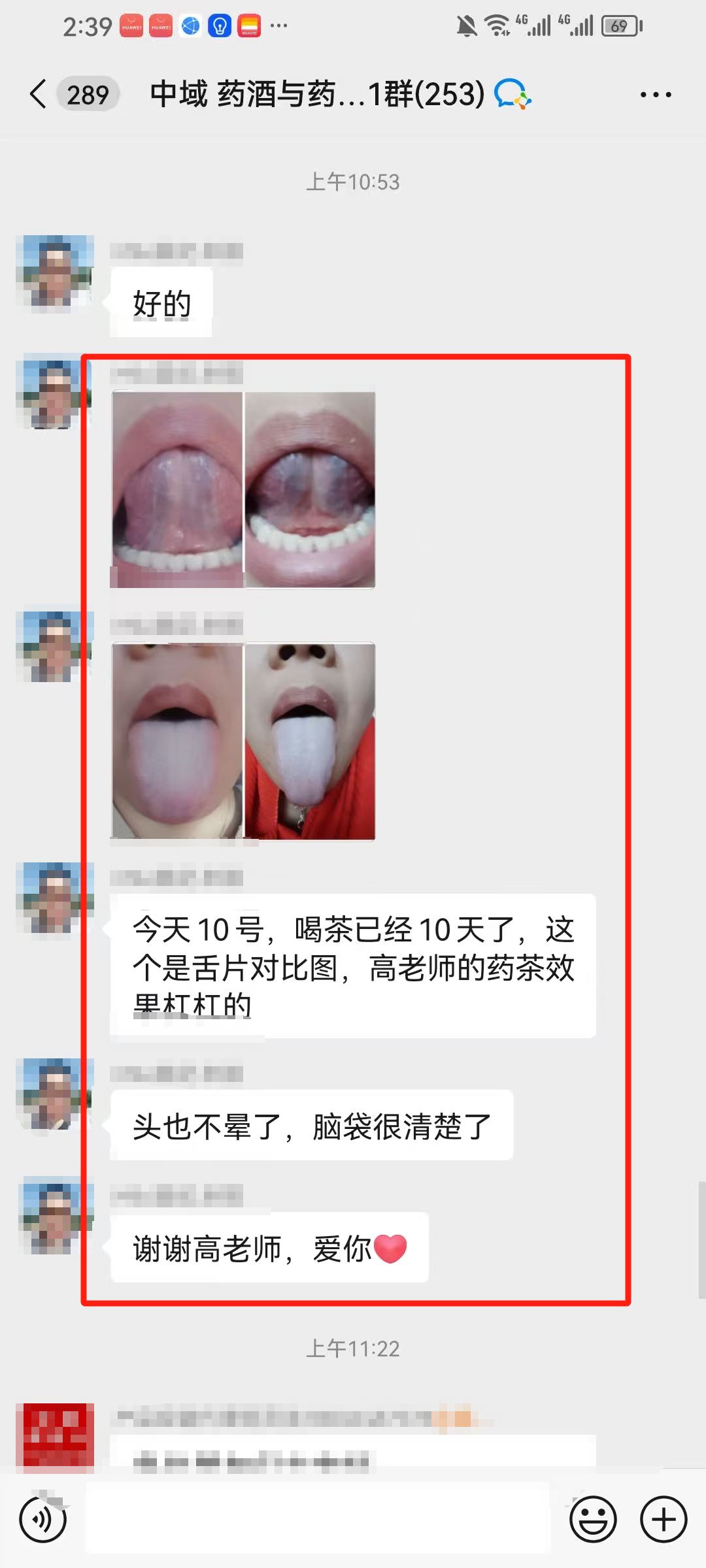706x1568 pixels.
Task: Switch to voice message input
Action: tap(42, 1519)
